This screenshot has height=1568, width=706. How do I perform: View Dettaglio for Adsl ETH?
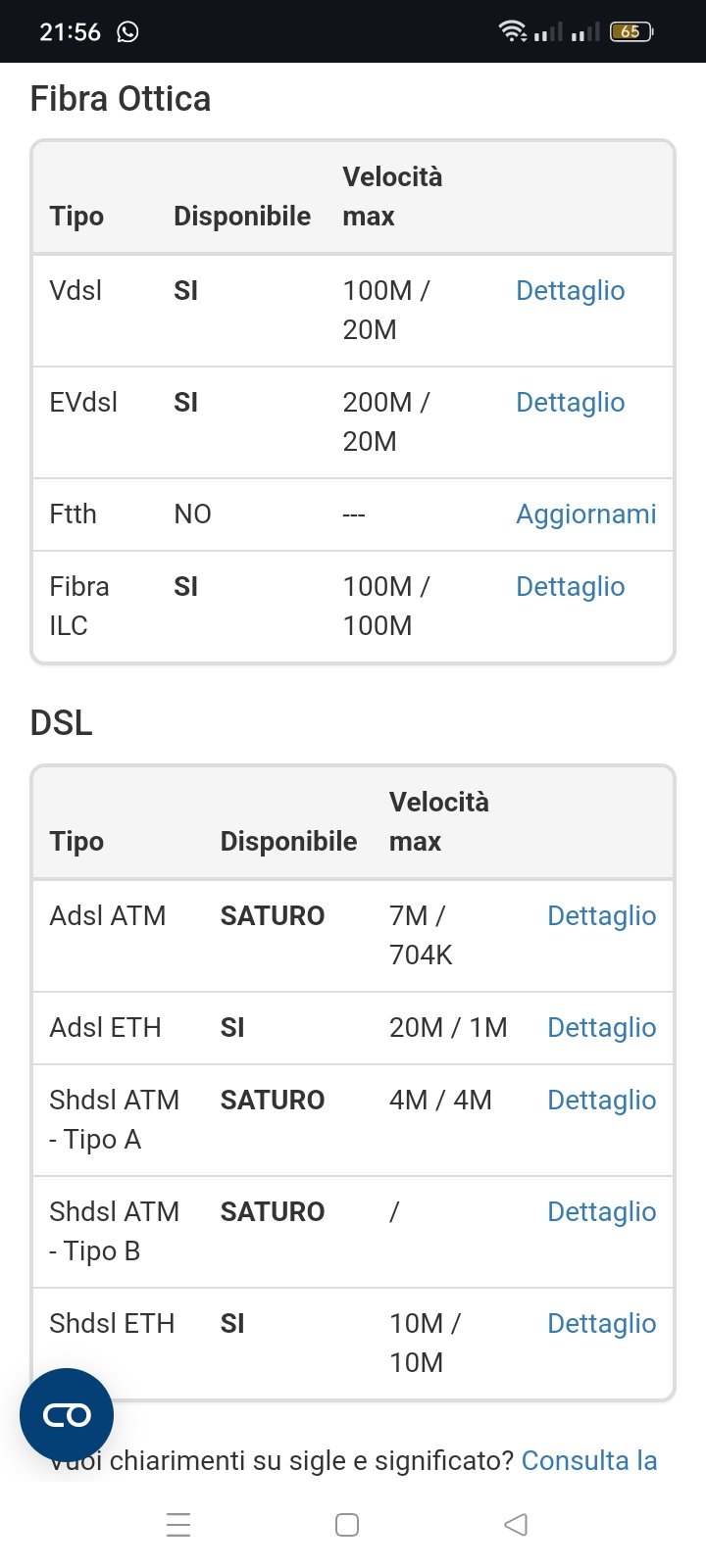click(x=602, y=1028)
